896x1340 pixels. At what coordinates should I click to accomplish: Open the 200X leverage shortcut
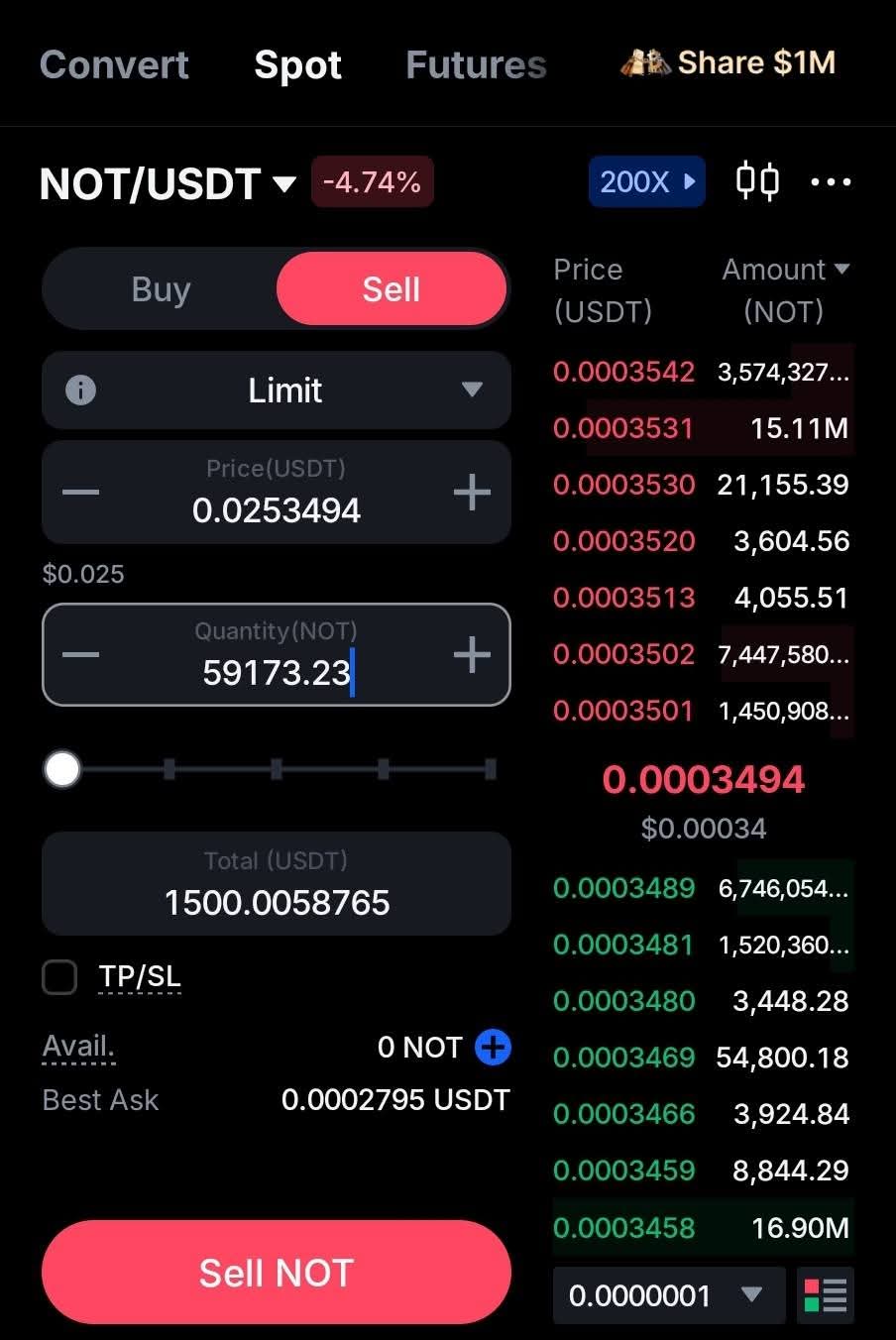pos(646,182)
